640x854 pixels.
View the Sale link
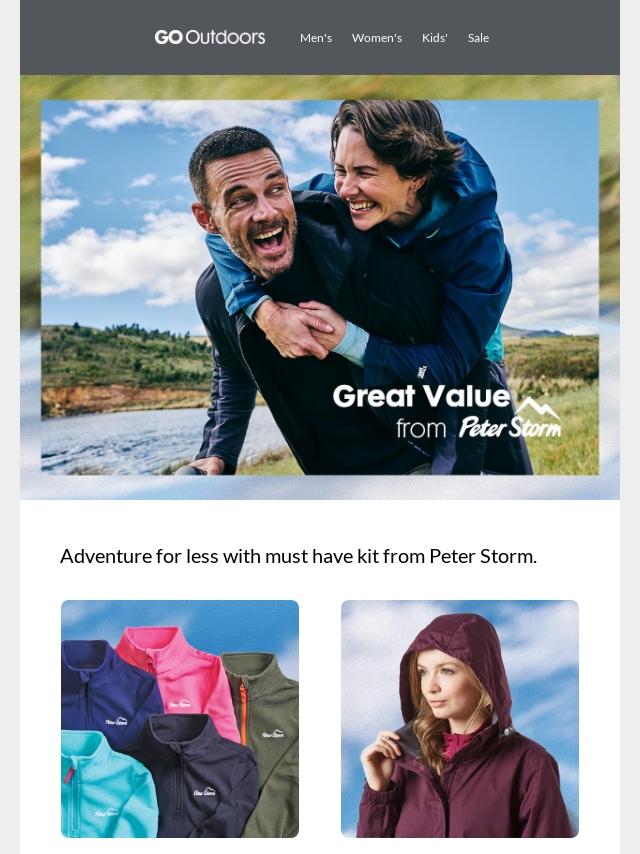point(478,38)
